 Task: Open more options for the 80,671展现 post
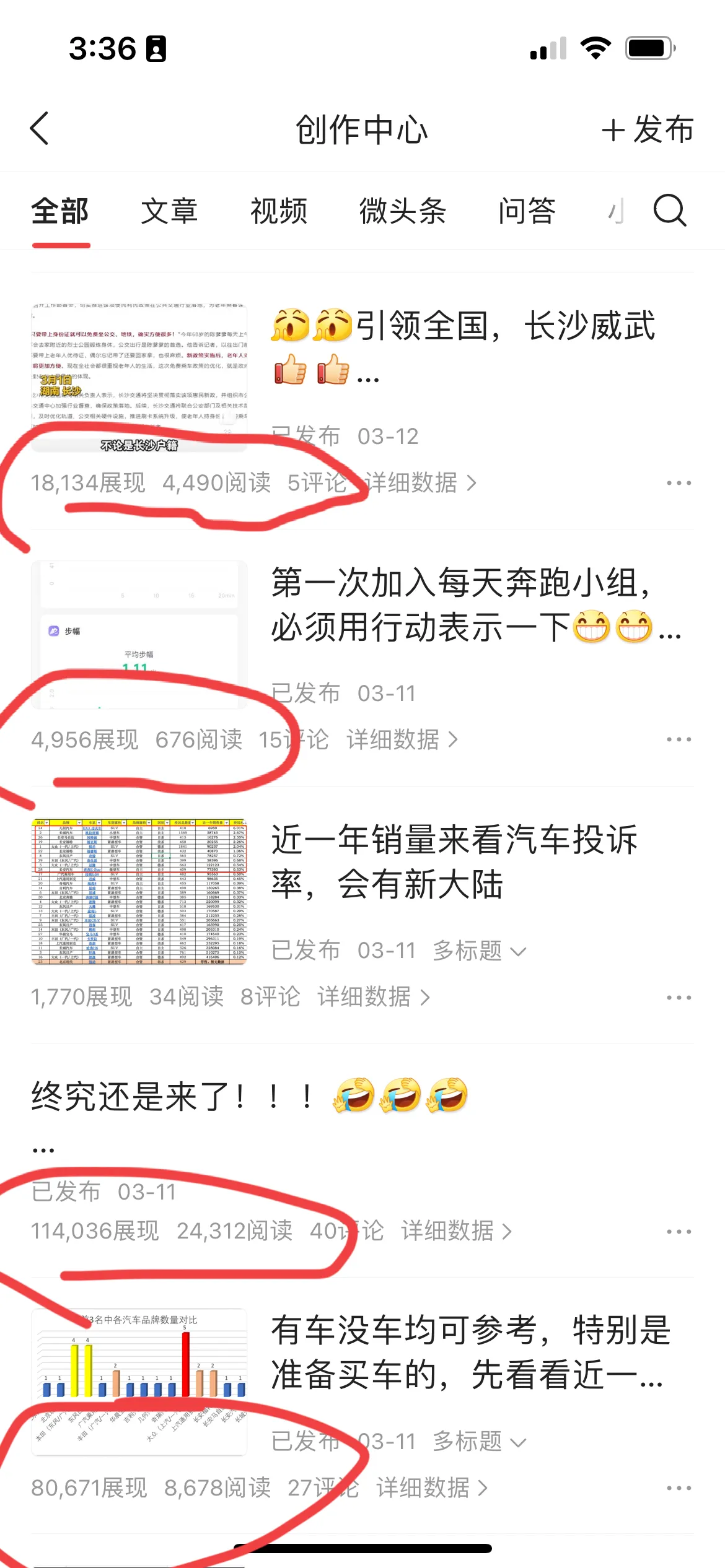click(x=679, y=1487)
